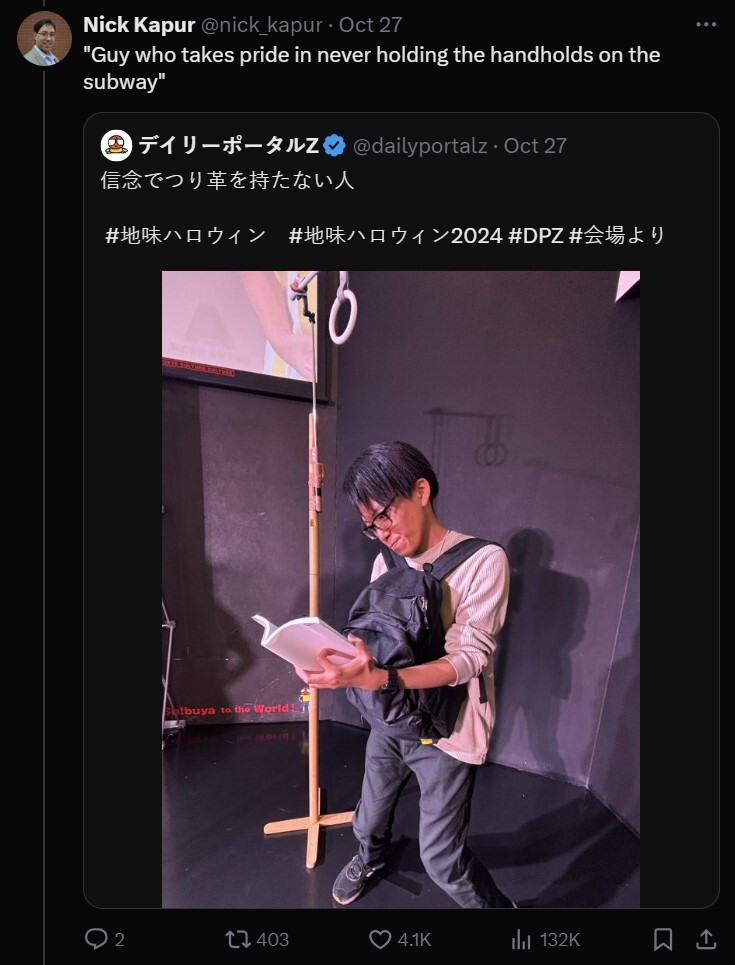Open the #地味ハロウィン2024 hashtag
735x965 pixels.
pos(395,235)
